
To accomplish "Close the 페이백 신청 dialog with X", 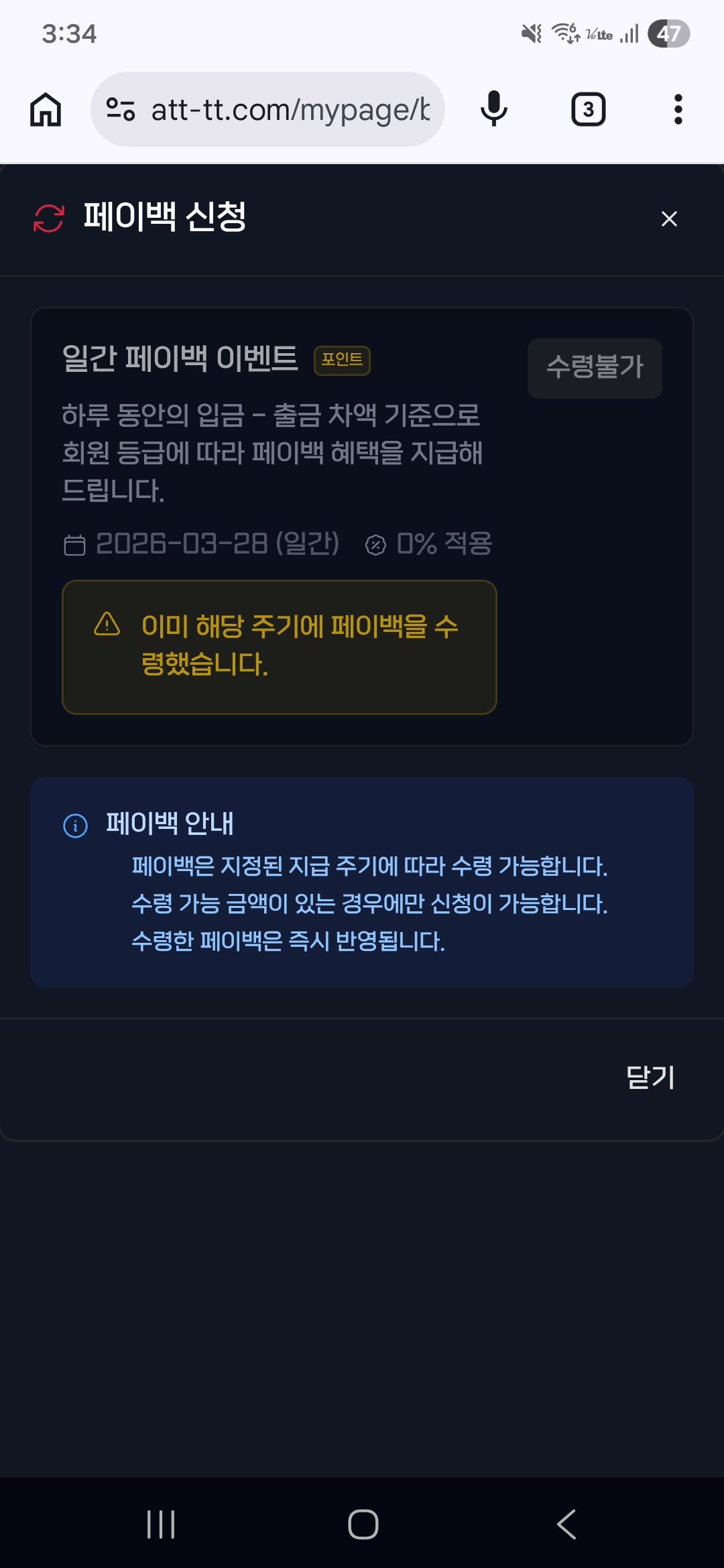I will [x=669, y=219].
